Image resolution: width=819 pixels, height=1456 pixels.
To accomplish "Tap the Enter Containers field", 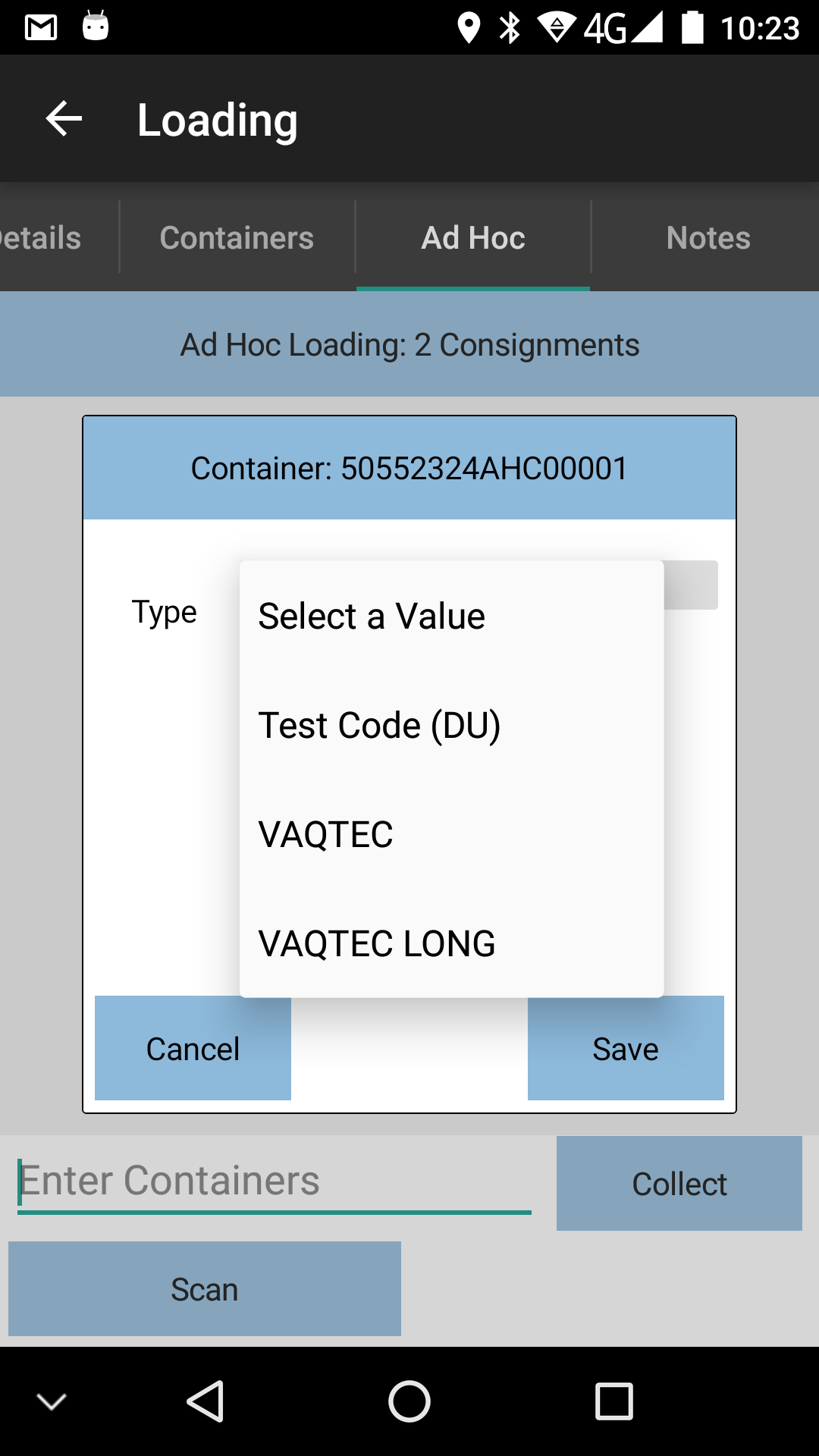I will [x=275, y=1181].
